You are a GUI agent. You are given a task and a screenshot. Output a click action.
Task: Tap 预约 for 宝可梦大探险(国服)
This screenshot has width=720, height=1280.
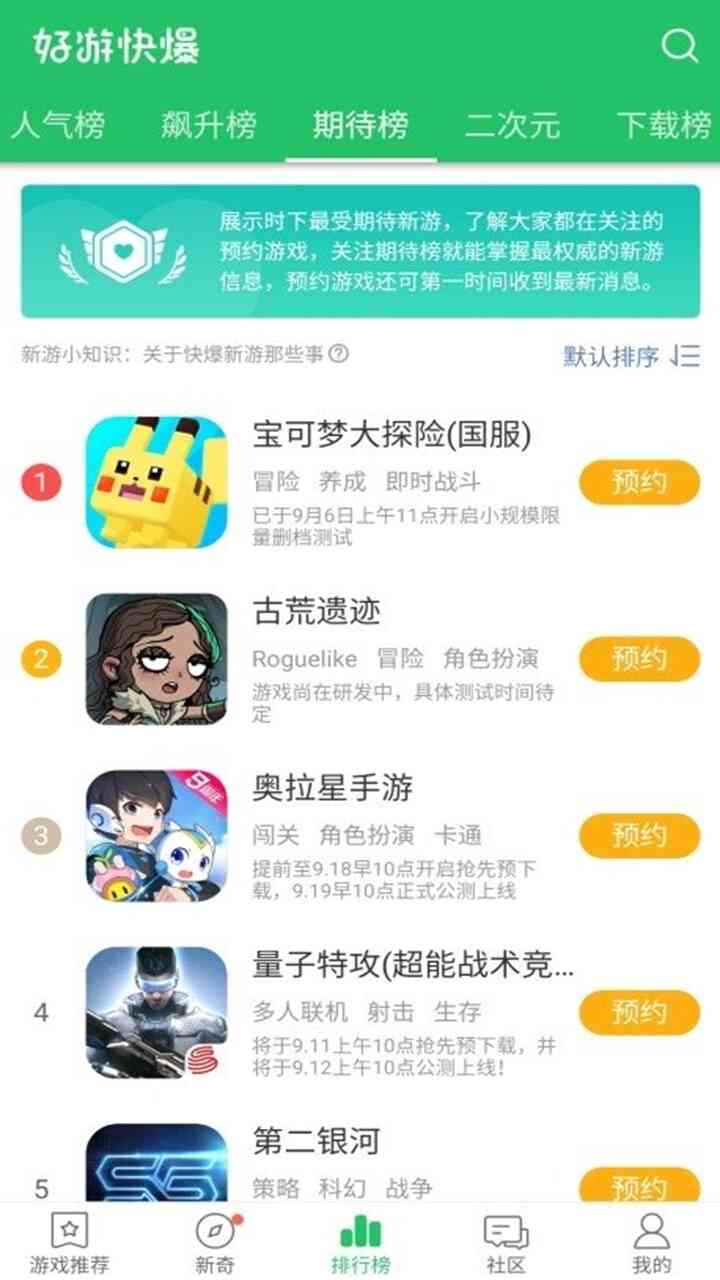pyautogui.click(x=639, y=483)
